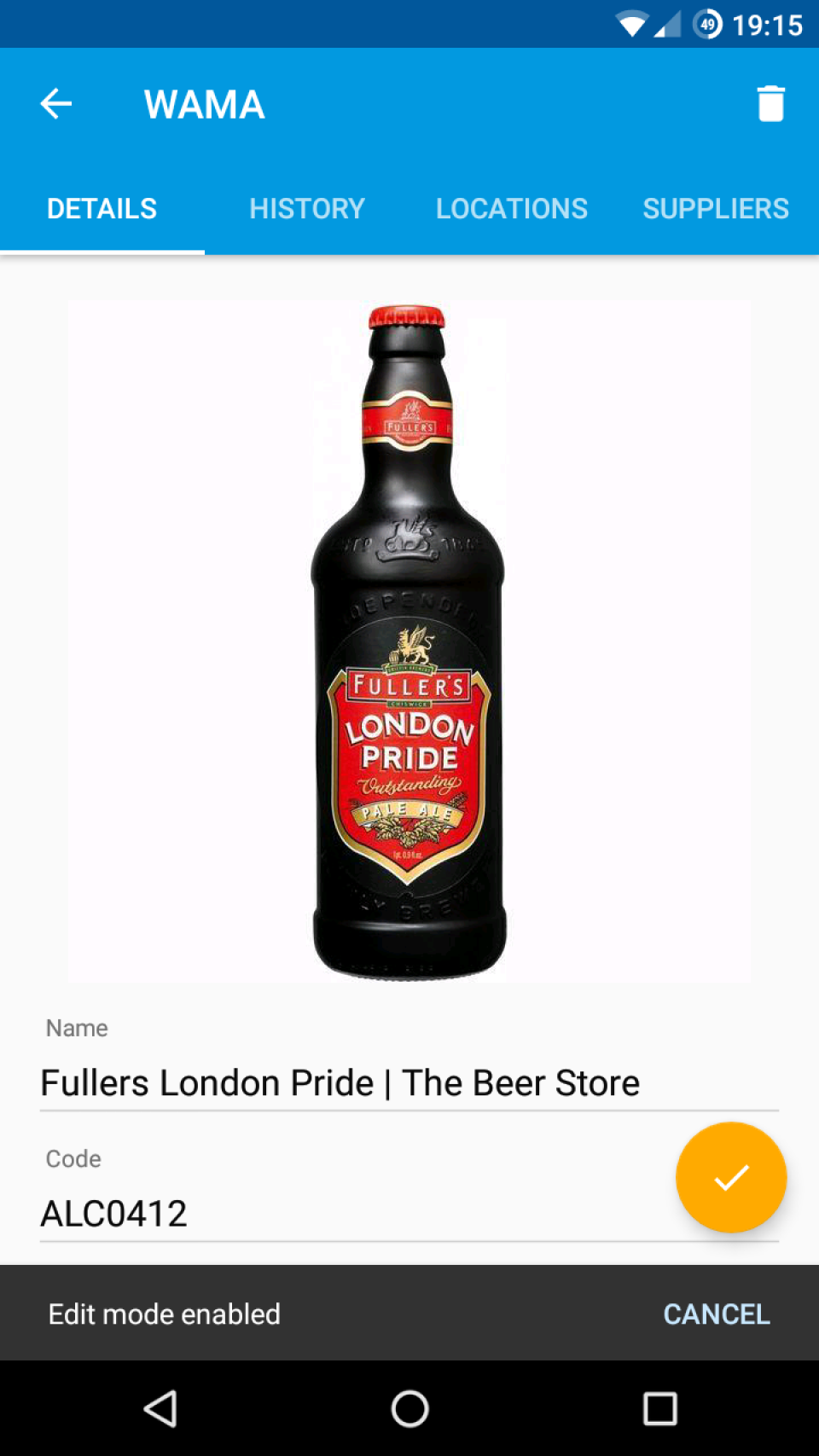
Task: Tap the product image of the bottle
Action: tap(409, 640)
